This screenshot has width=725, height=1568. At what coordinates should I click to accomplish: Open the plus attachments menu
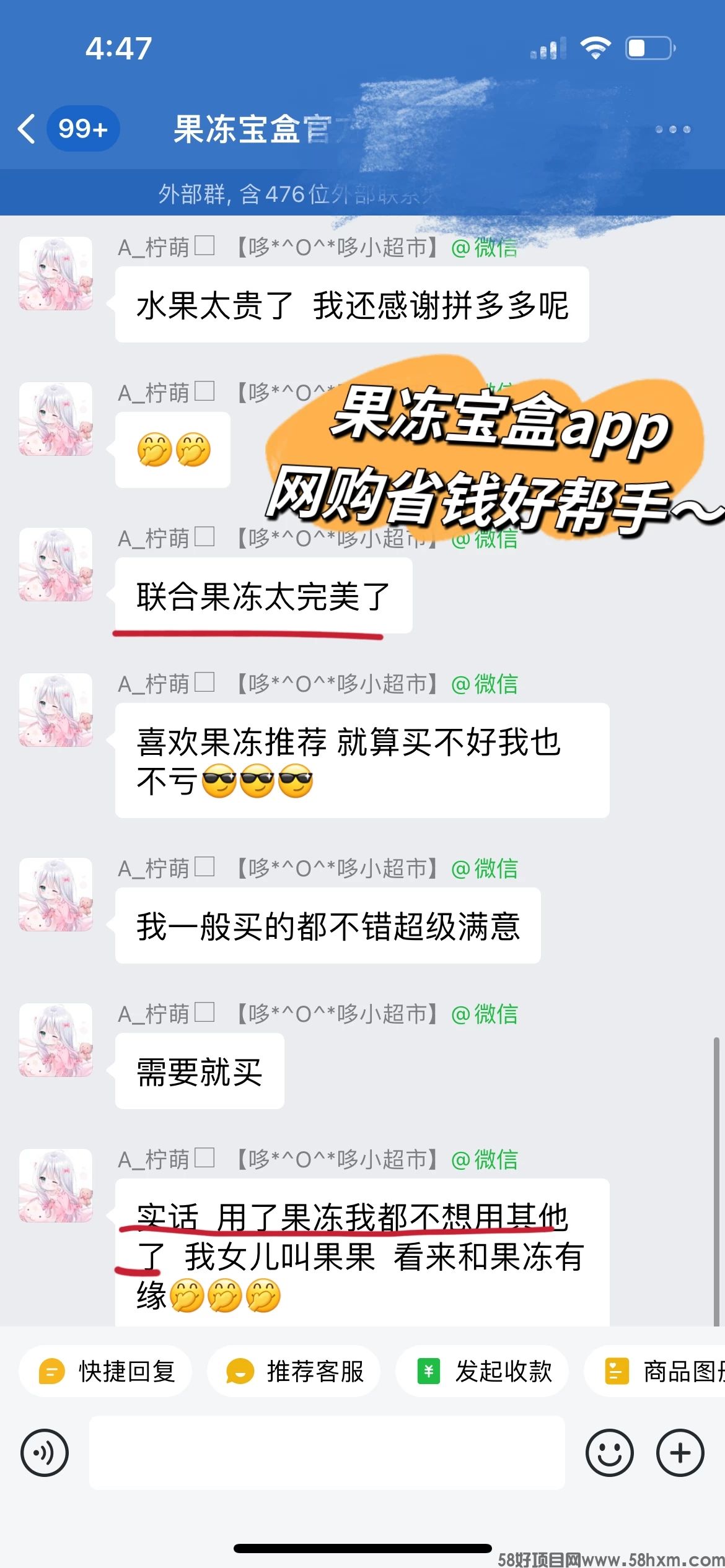(680, 1453)
